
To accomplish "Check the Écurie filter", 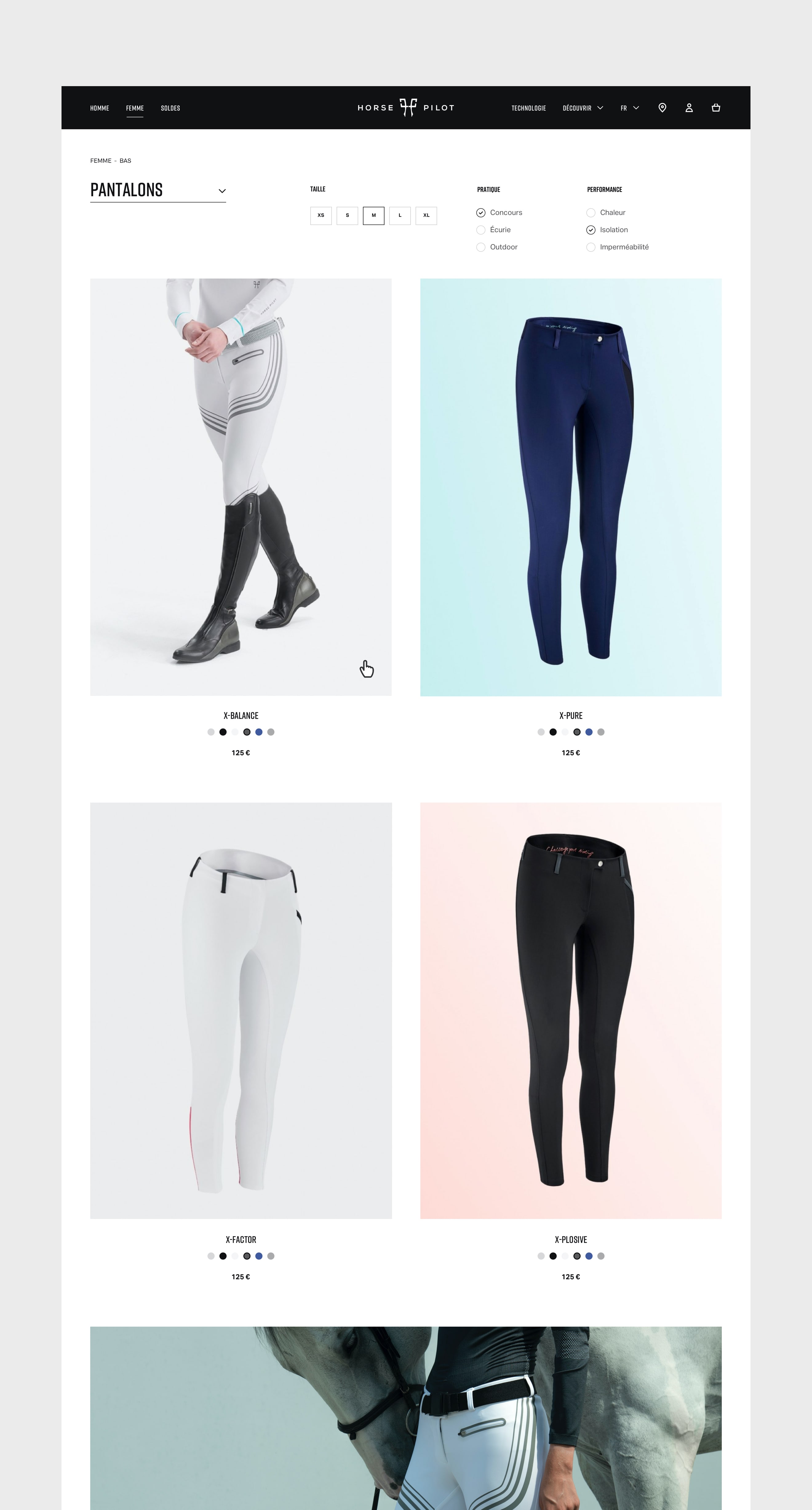I will 481,230.
